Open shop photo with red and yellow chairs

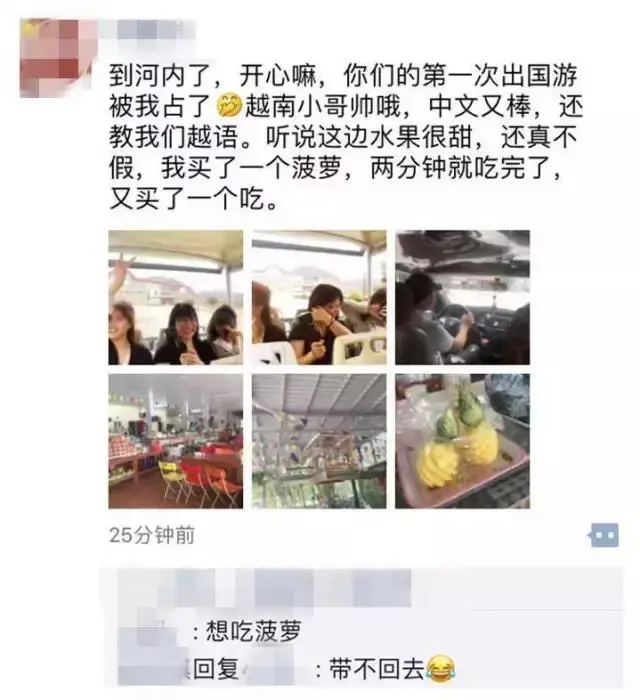(175, 441)
